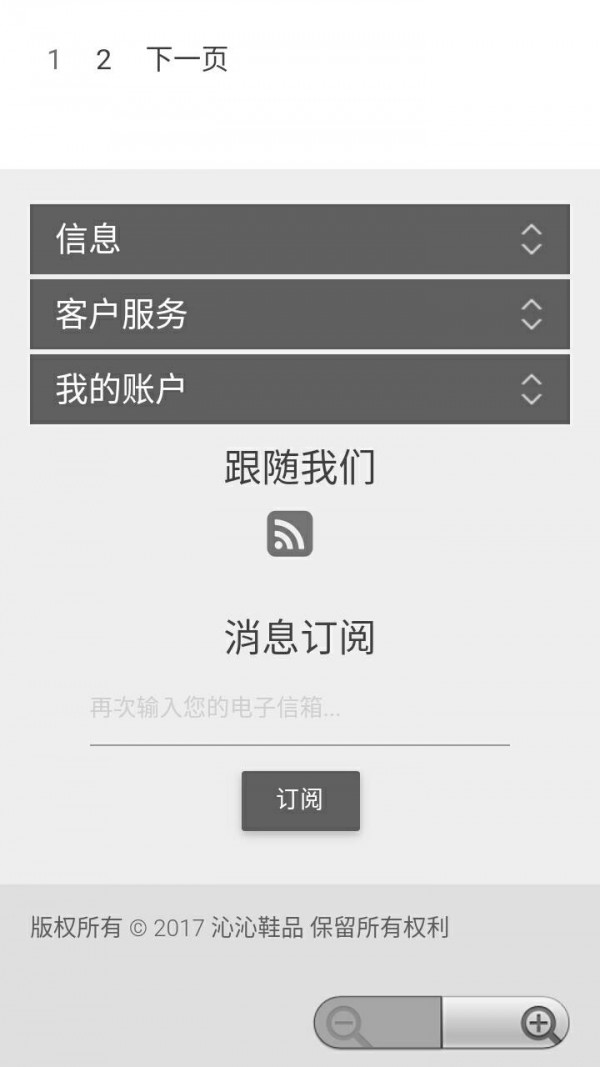
Task: Tap the 订阅 subscribe button
Action: pos(300,800)
